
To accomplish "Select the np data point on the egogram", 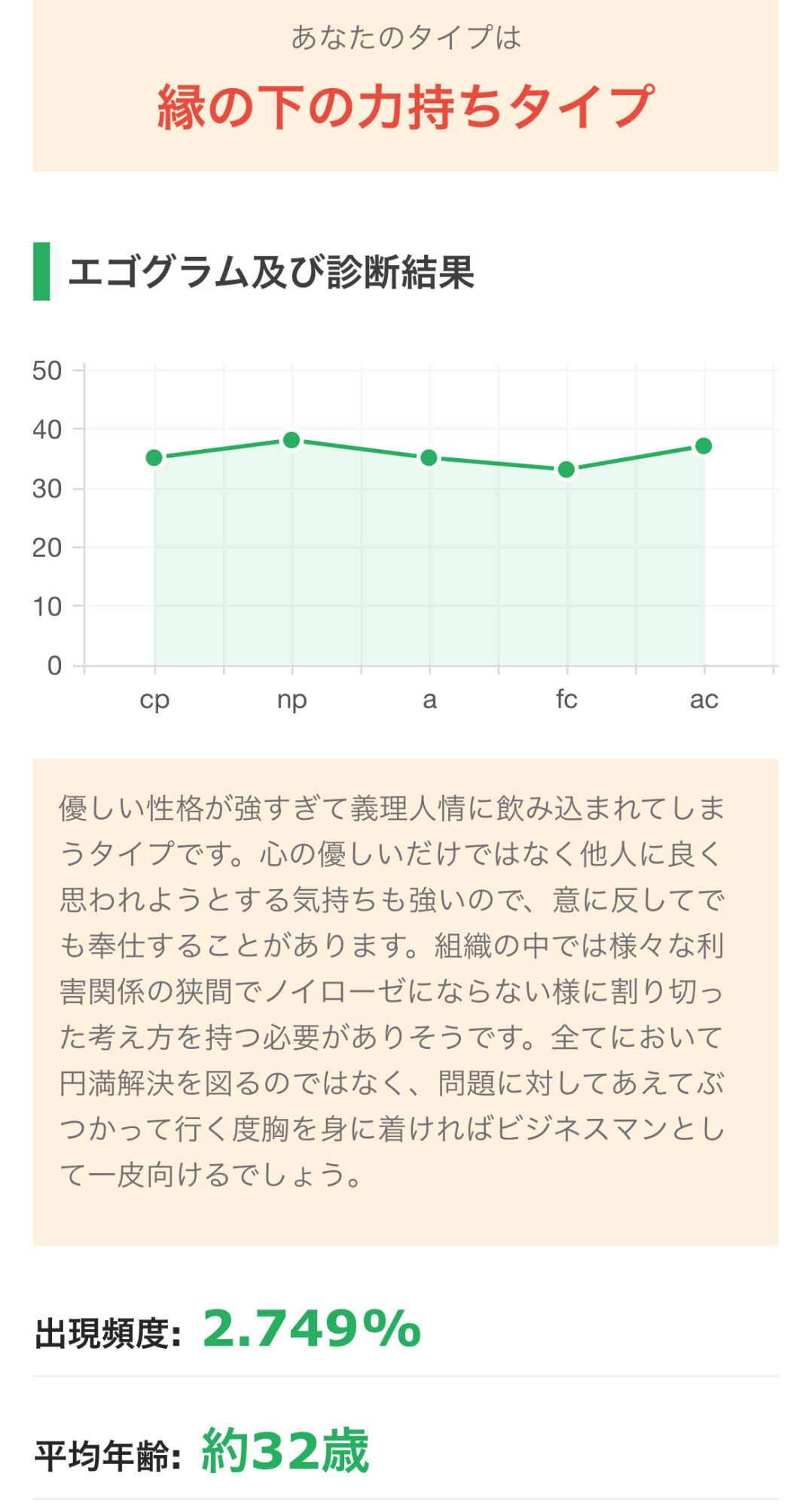I will click(292, 440).
